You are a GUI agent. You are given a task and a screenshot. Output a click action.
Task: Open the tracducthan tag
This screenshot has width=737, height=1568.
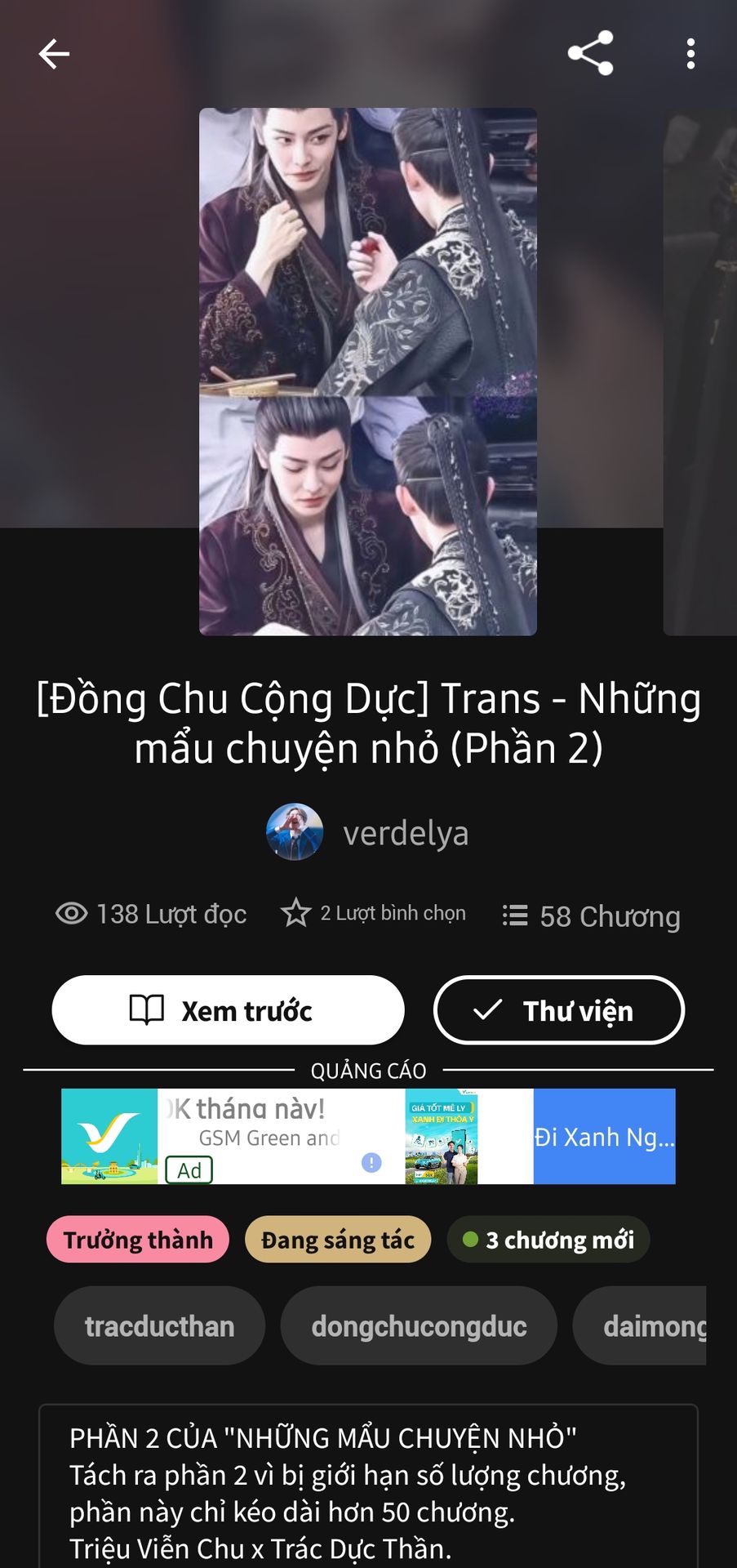pos(159,1326)
